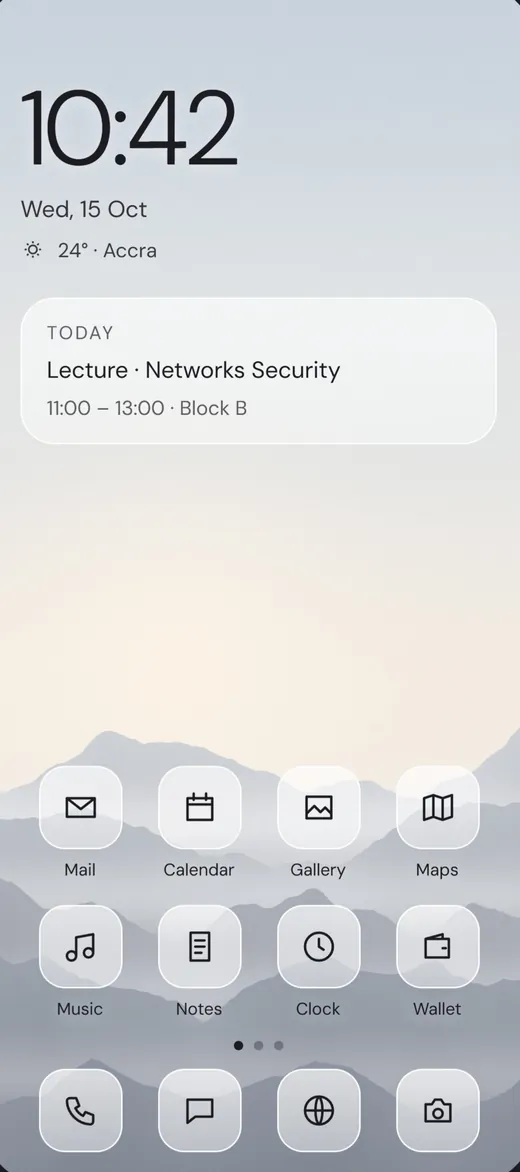
Task: Launch the web browser globe icon
Action: [x=318, y=1111]
